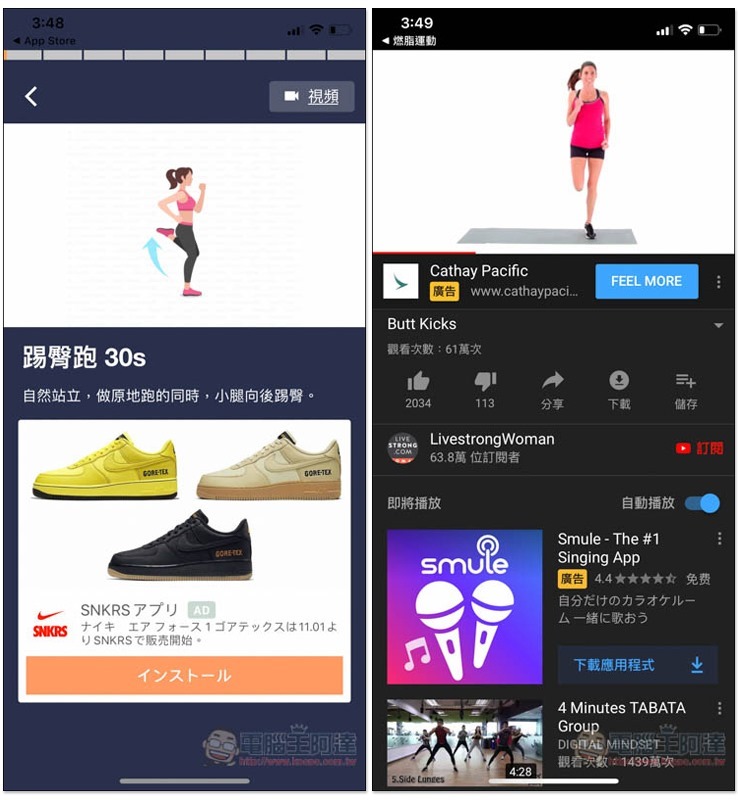Image resolution: width=738 pixels, height=800 pixels.
Task: Open the Cathay Pacific ad overflow menu
Action: pyautogui.click(x=718, y=282)
